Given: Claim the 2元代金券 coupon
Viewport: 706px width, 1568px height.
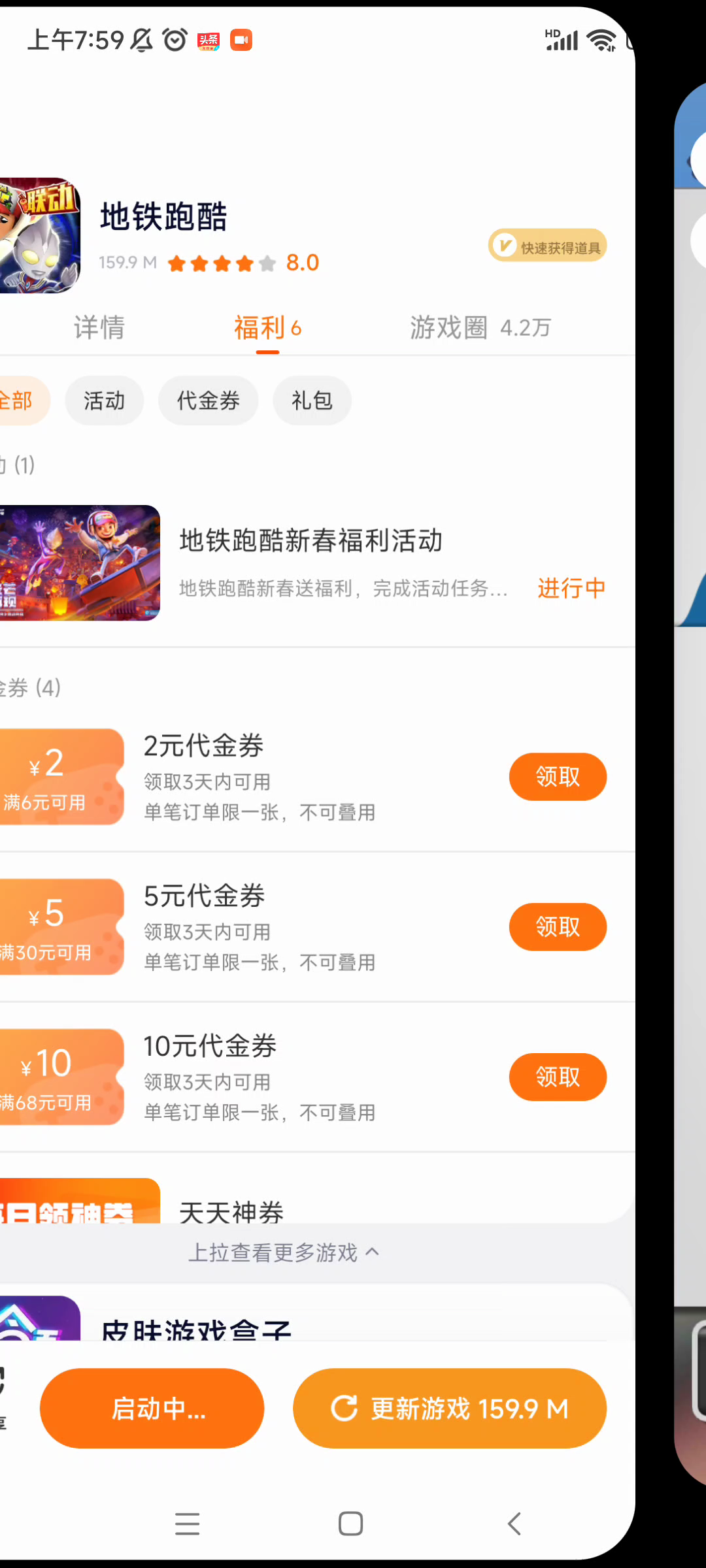Looking at the screenshot, I should [558, 777].
